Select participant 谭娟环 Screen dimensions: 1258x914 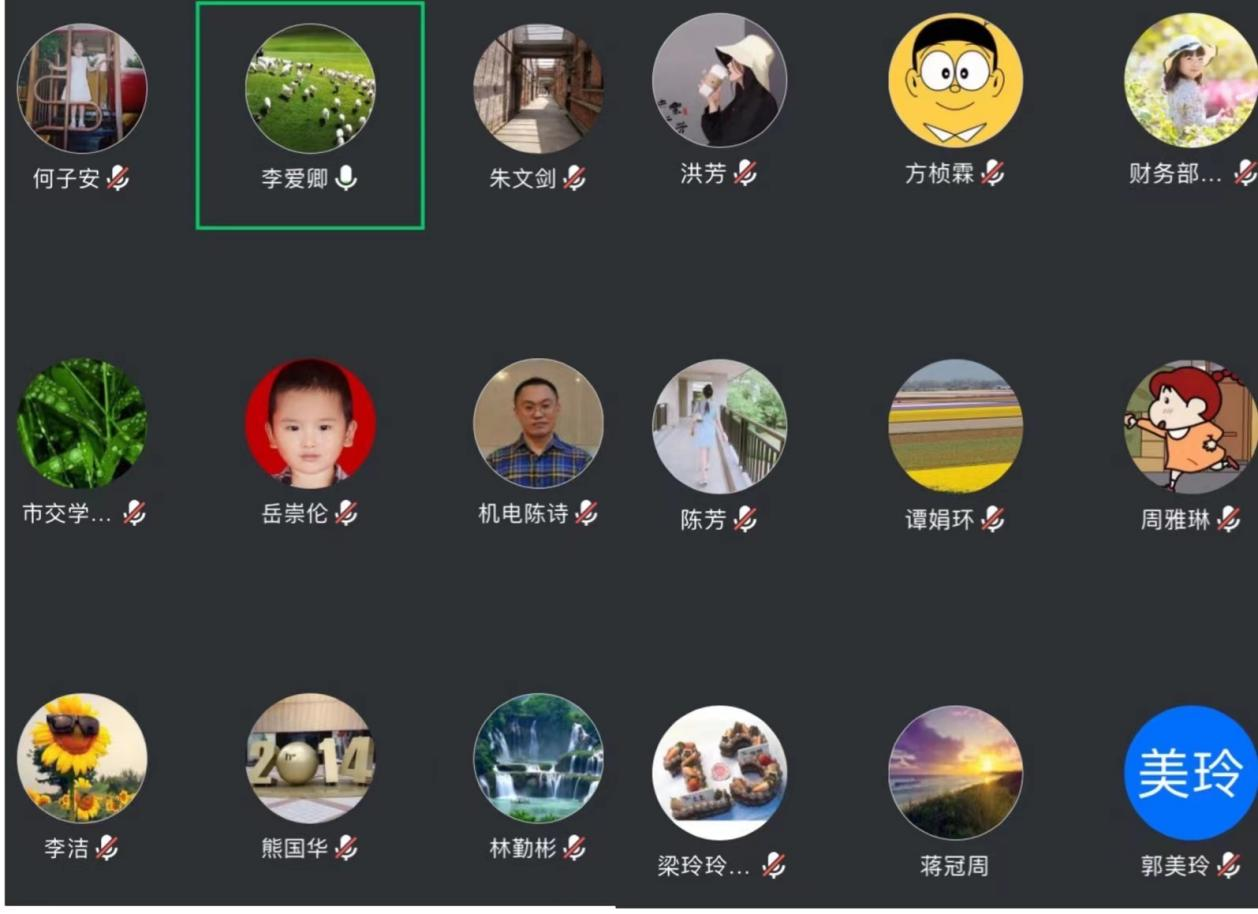pyautogui.click(x=955, y=427)
